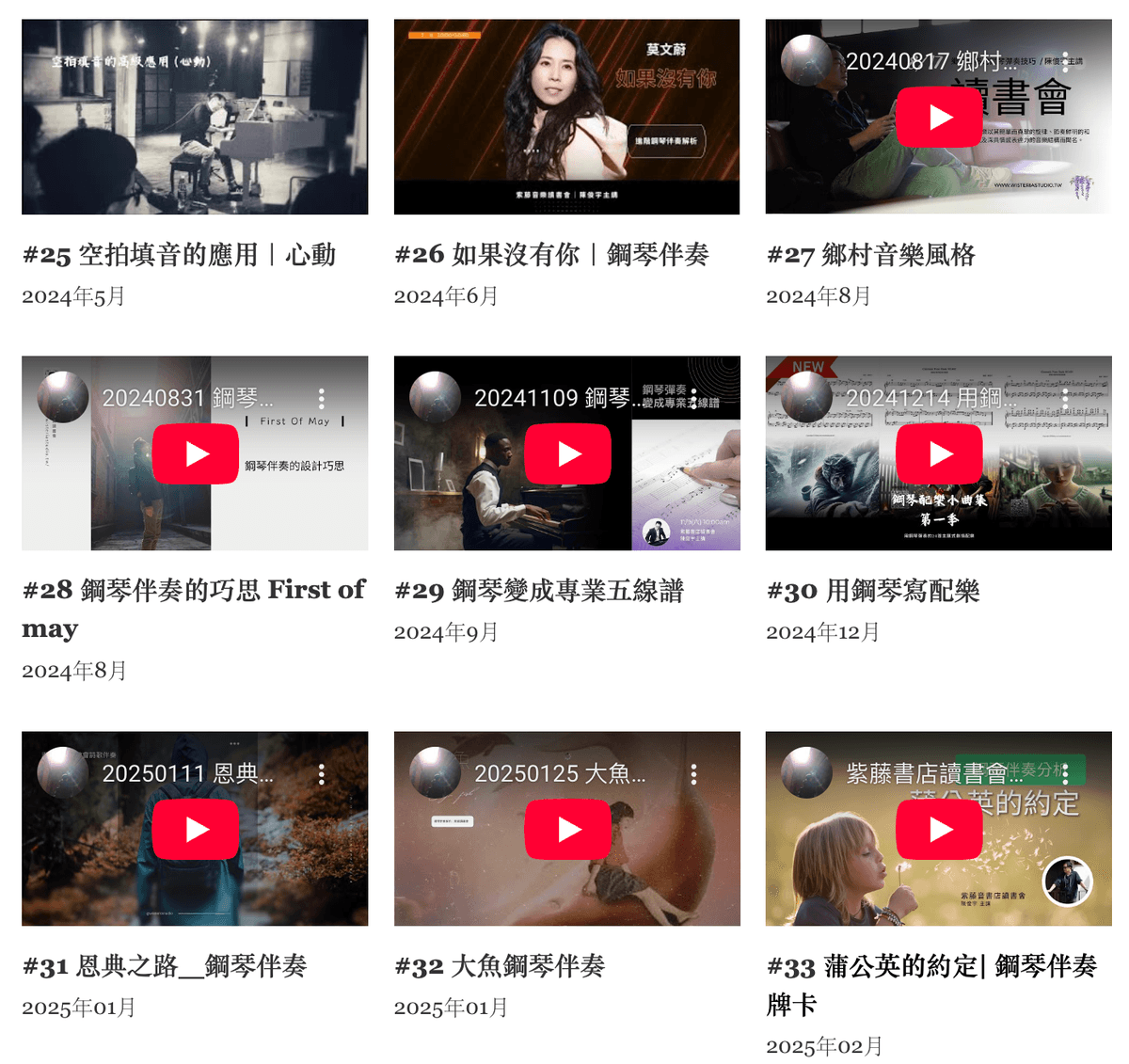
Task: Play the #33 蒲公英的約定 video
Action: pyautogui.click(x=938, y=829)
